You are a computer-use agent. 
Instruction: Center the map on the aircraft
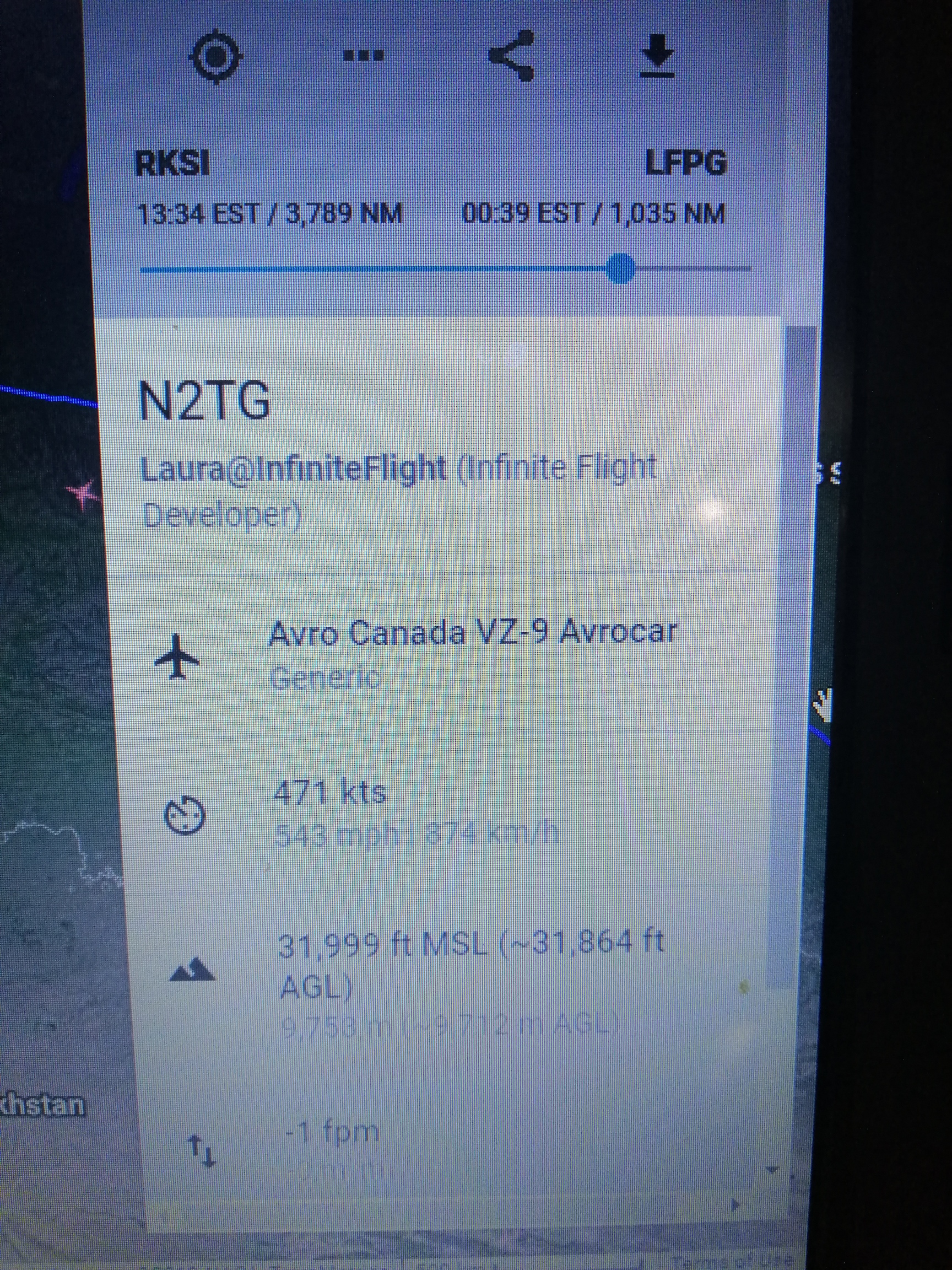point(217,56)
